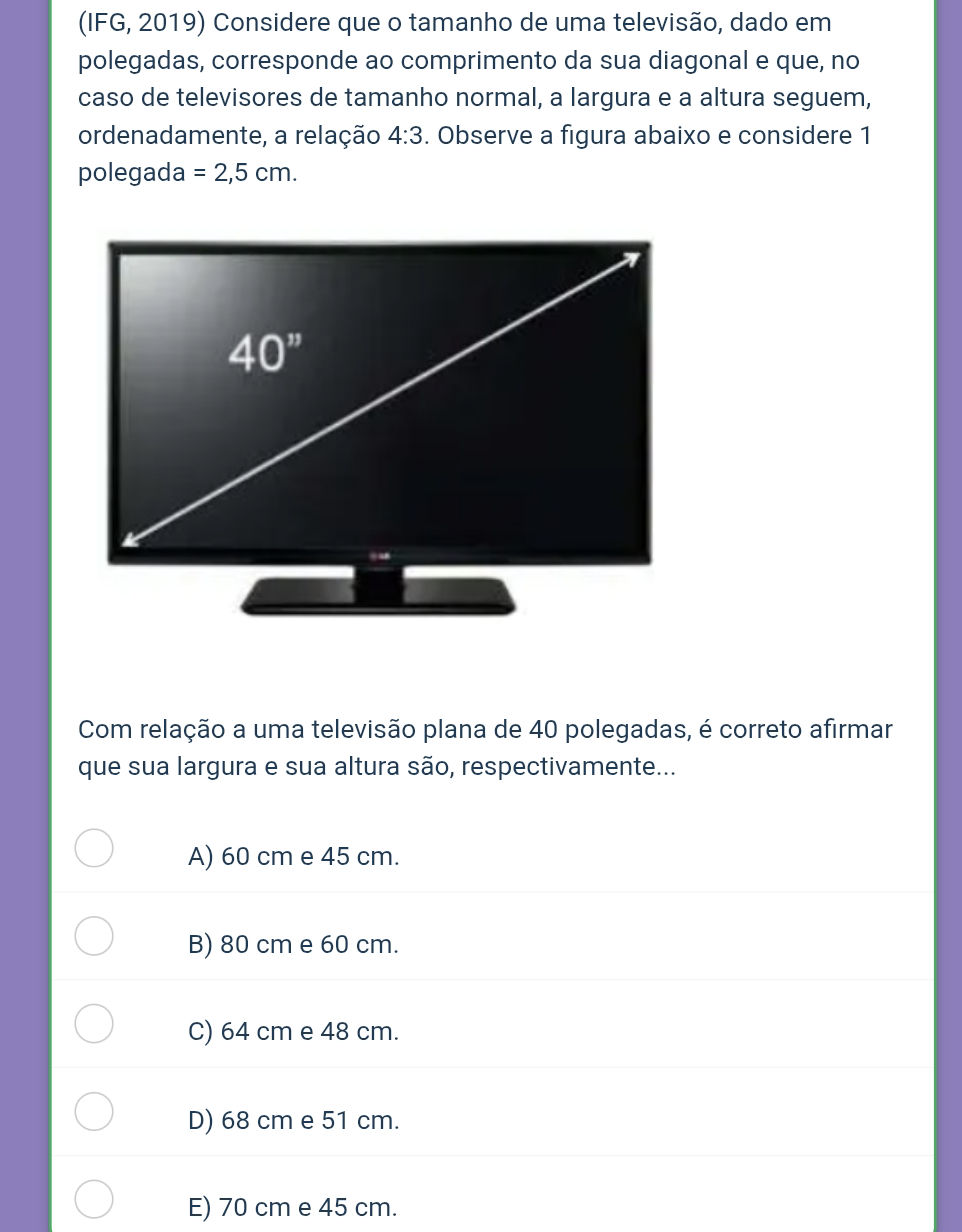Viewport: 962px width, 1232px height.
Task: Select answer E) 70 cm e 45 cm
Action: (94, 1199)
